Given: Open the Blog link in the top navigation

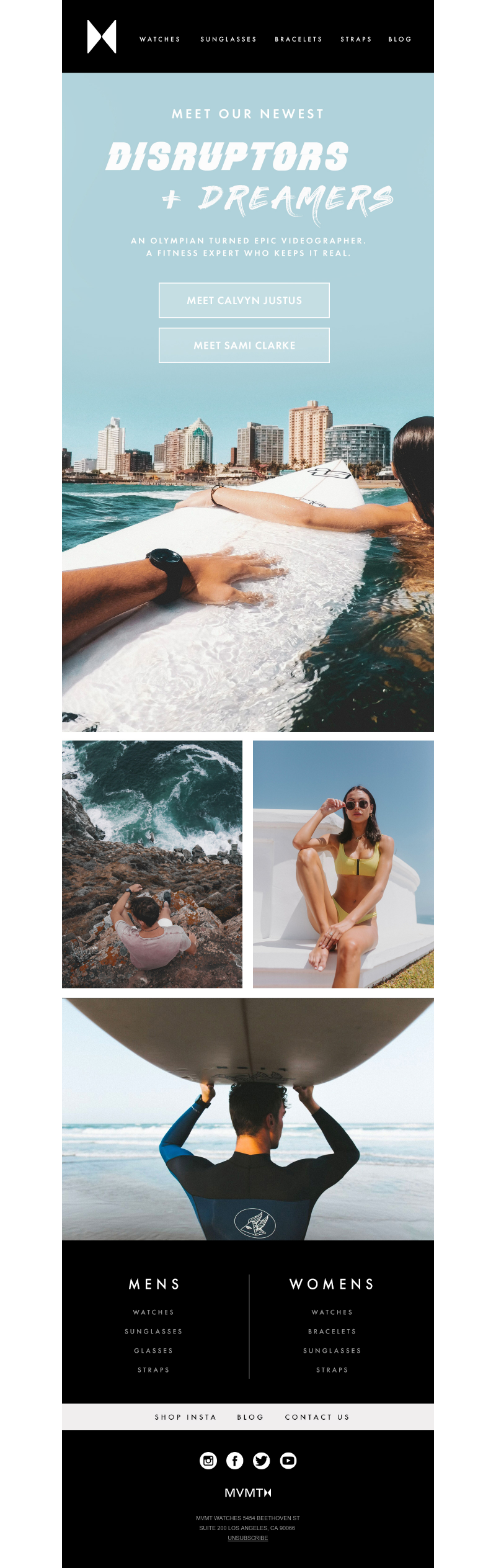Looking at the screenshot, I should point(400,39).
